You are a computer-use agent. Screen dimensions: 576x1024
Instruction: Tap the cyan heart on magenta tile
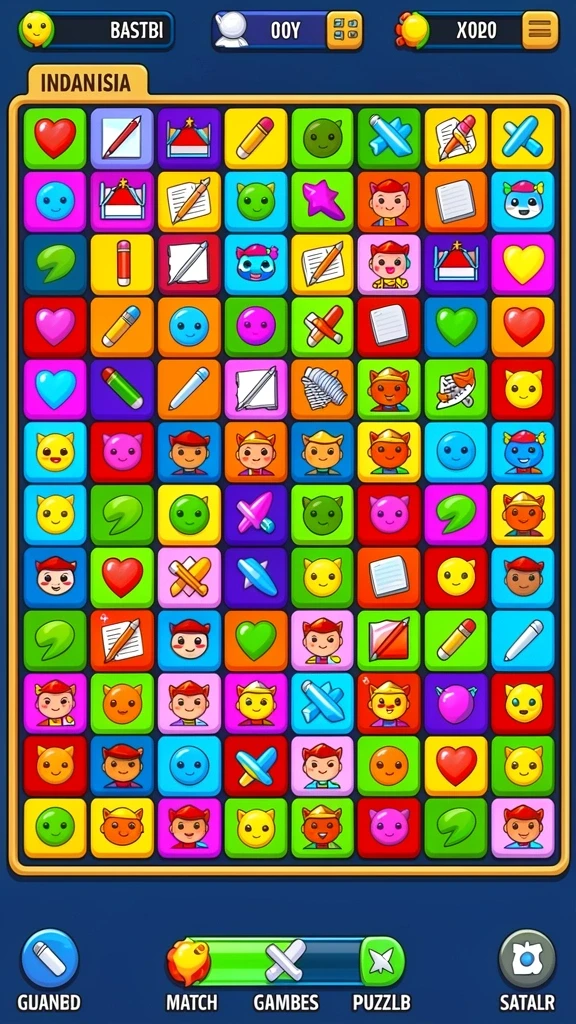click(x=55, y=389)
